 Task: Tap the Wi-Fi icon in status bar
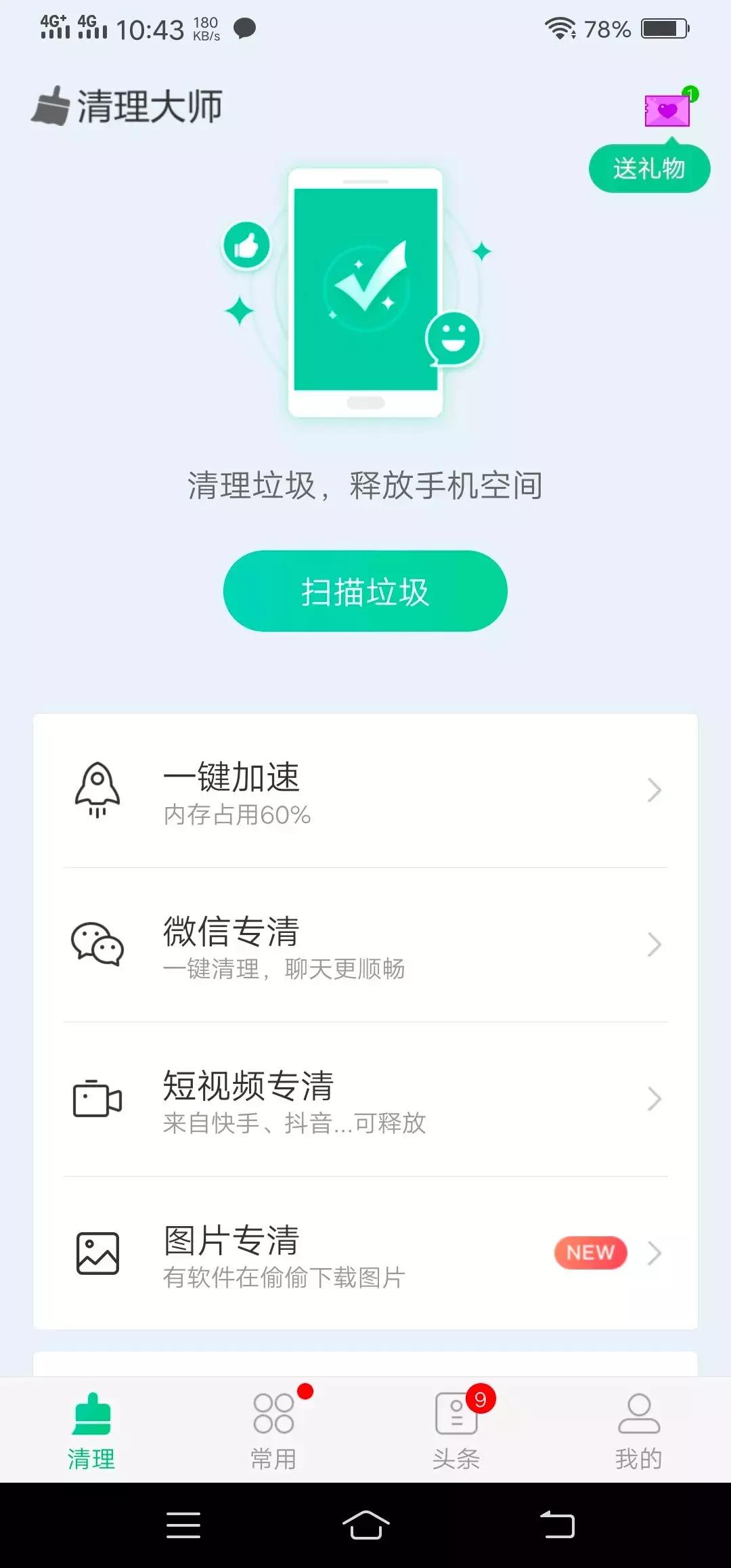point(560,30)
